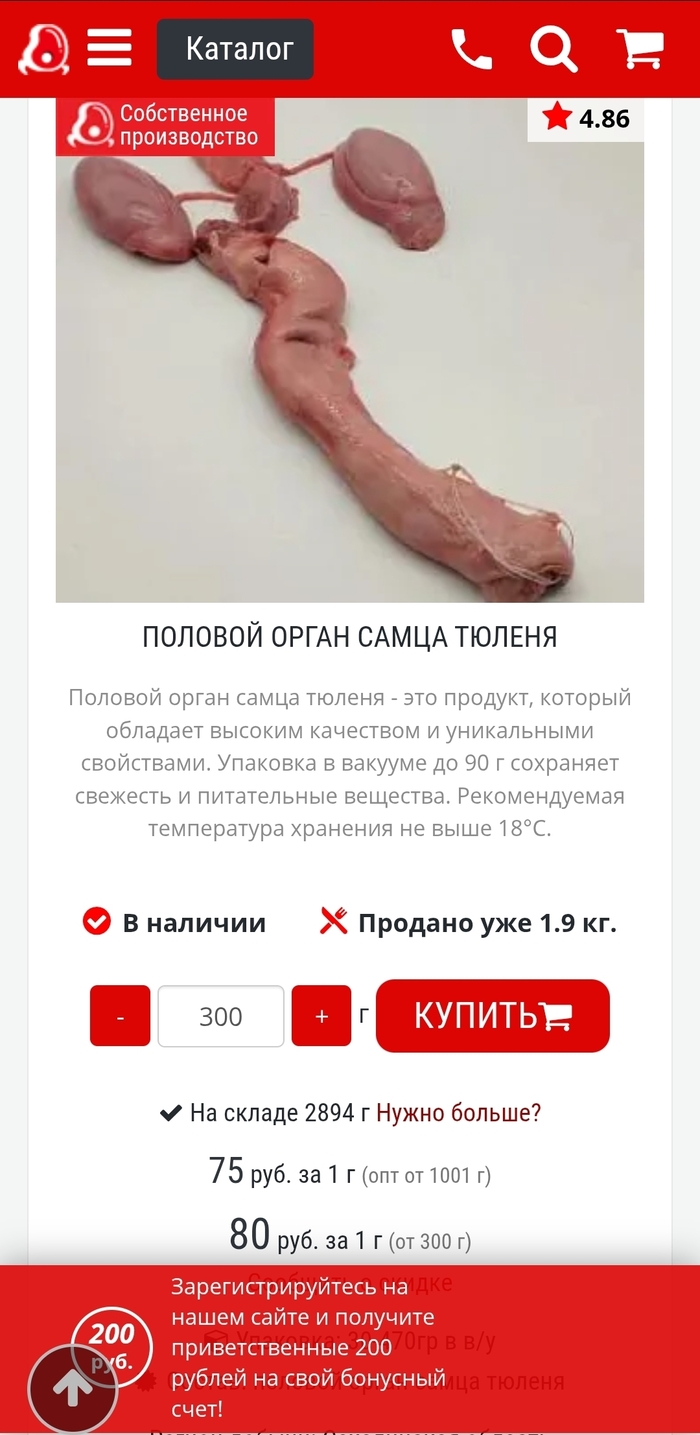This screenshot has width=700, height=1435.
Task: Tap the phone call icon
Action: 472,48
